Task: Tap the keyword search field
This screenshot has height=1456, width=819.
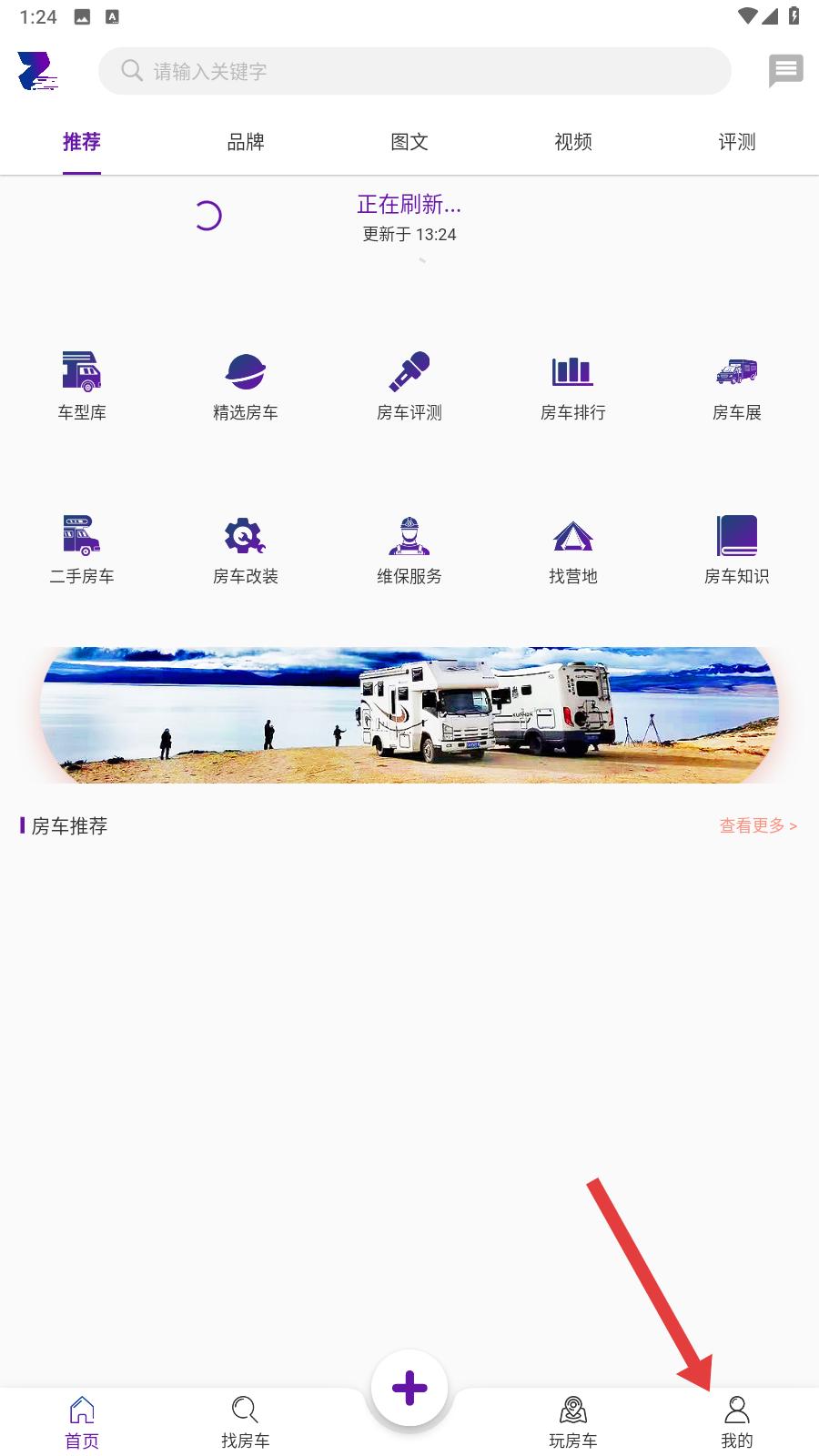Action: [x=414, y=71]
